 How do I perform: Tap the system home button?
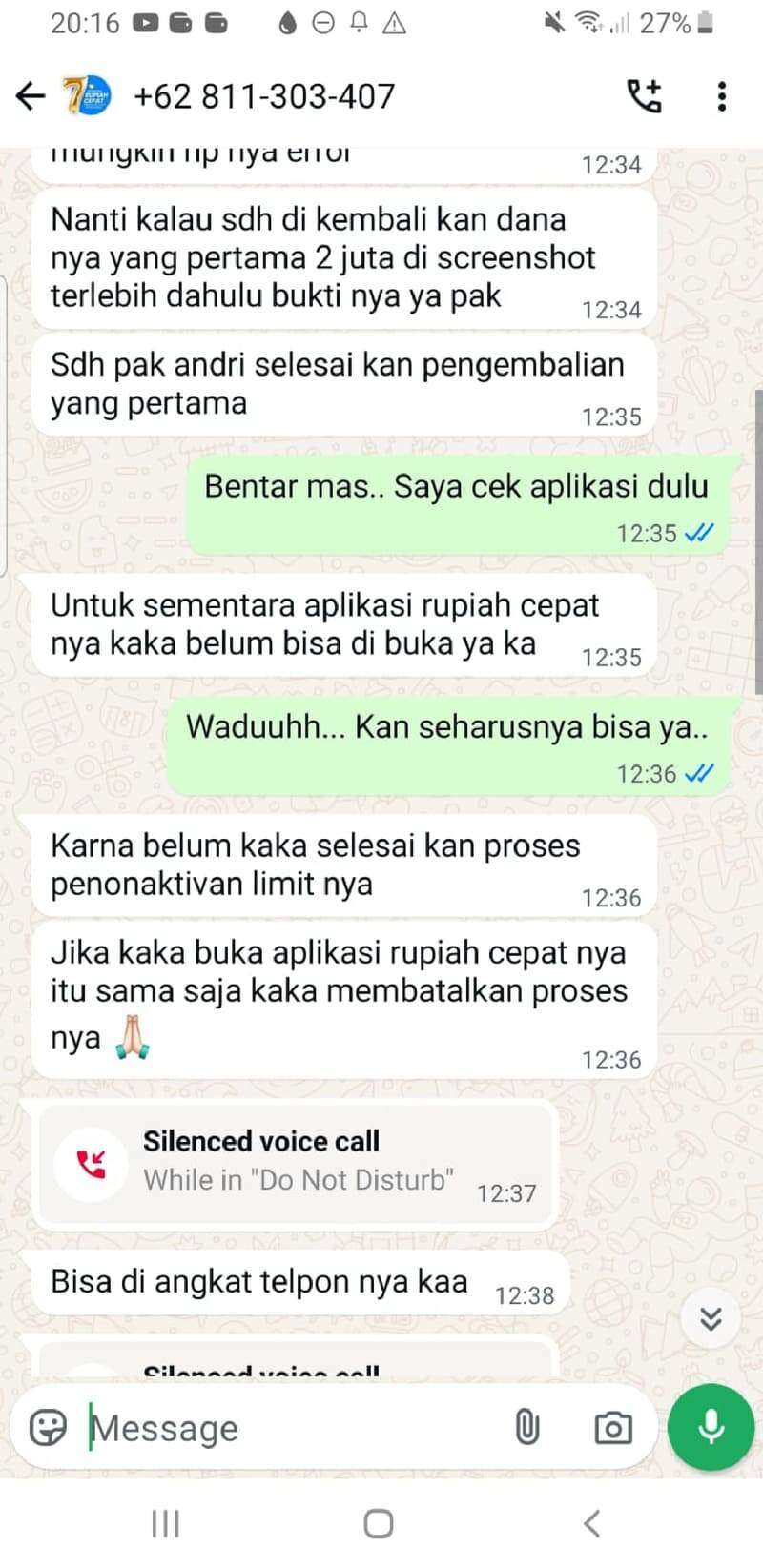point(379,1523)
